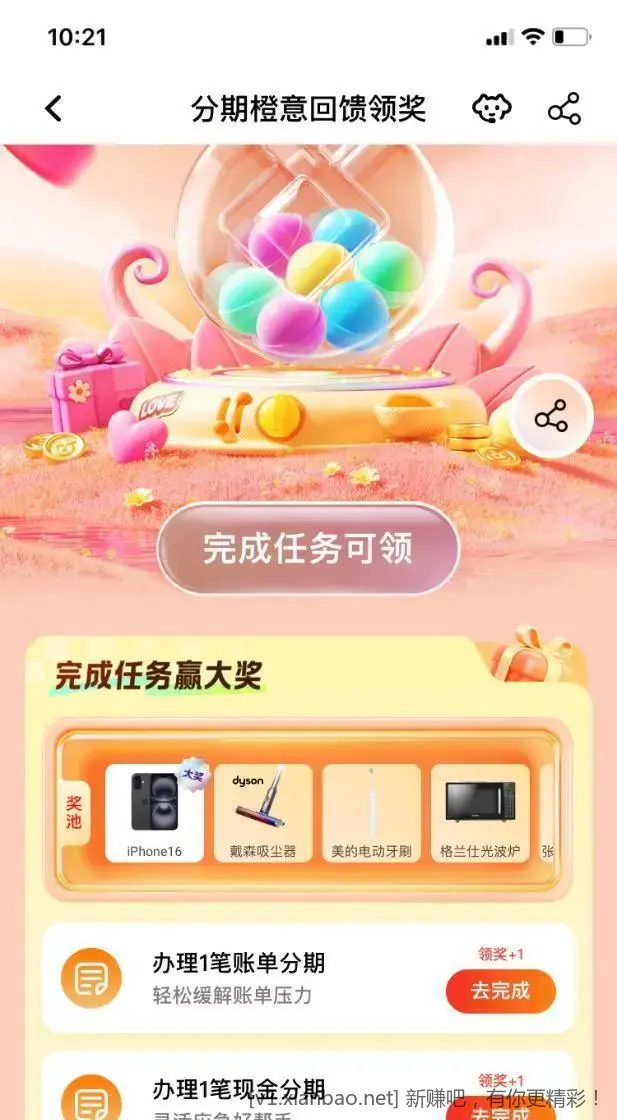
Task: Open the iPhone16 prize card
Action: (154, 813)
